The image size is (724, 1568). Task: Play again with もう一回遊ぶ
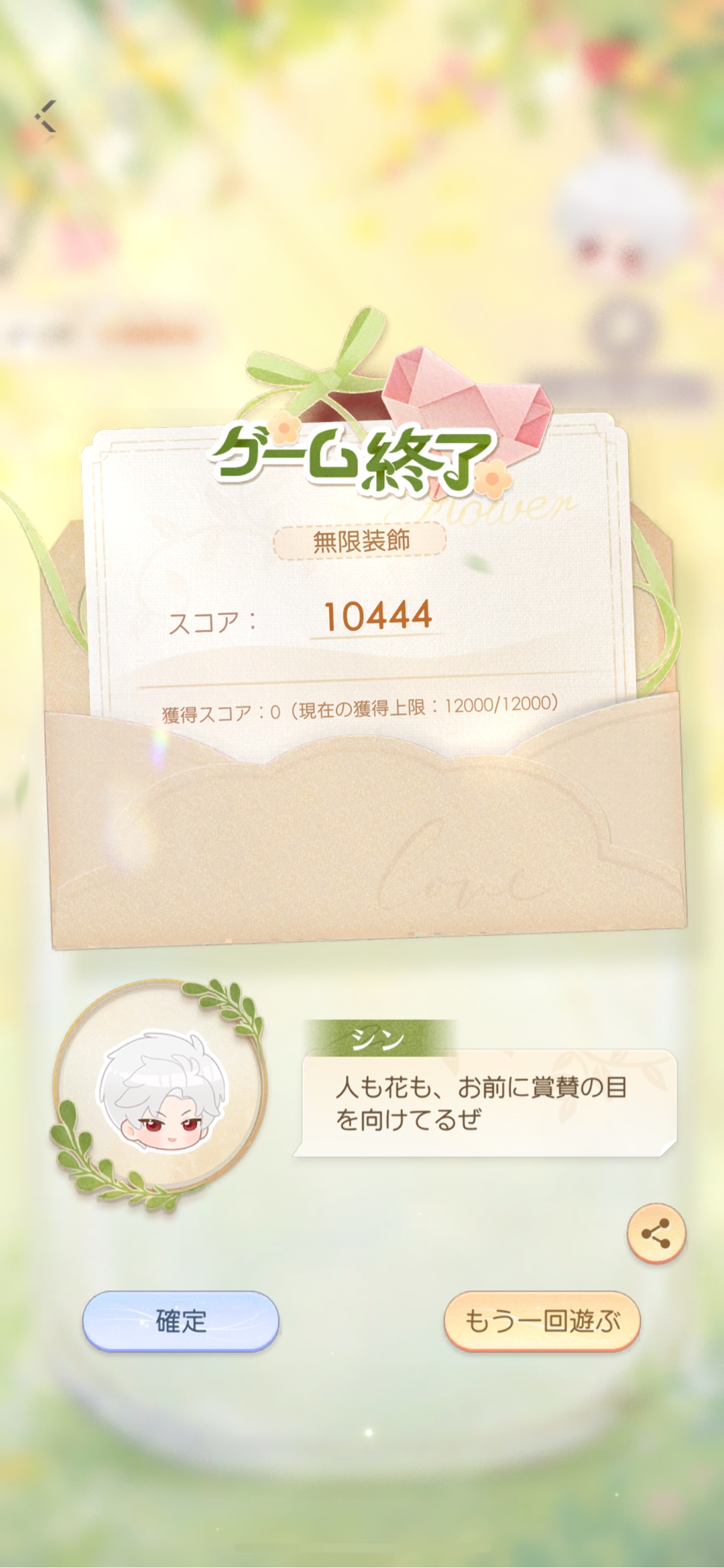[x=542, y=1321]
